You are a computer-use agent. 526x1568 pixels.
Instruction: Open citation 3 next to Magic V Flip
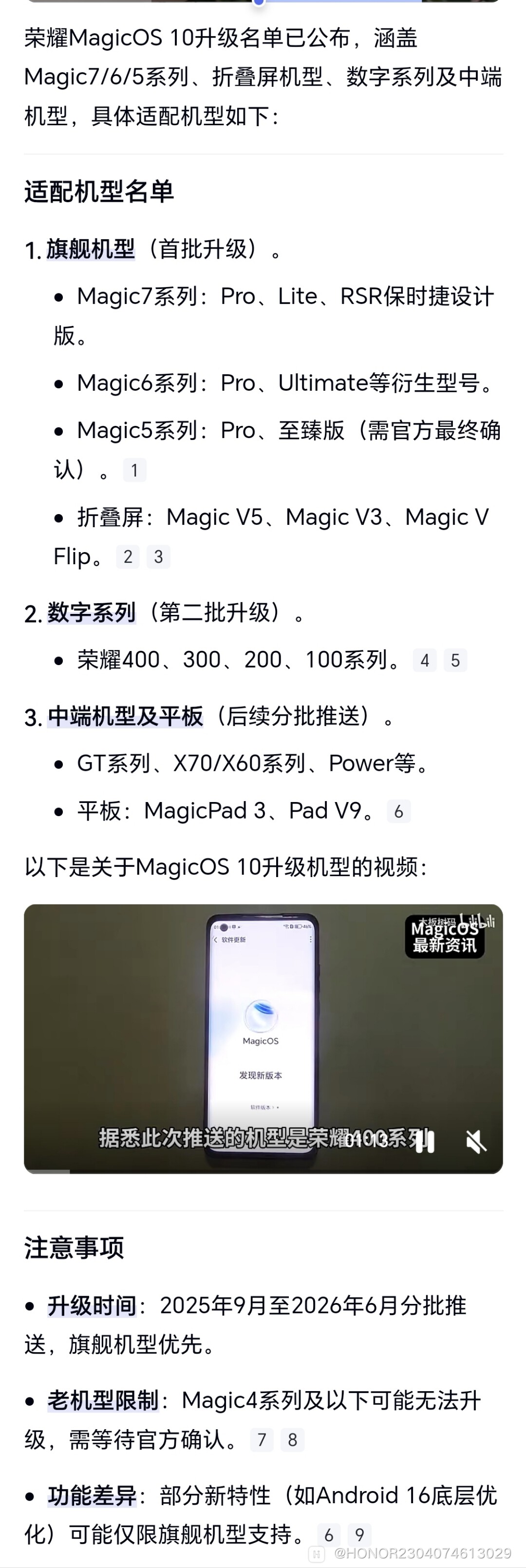[159, 556]
